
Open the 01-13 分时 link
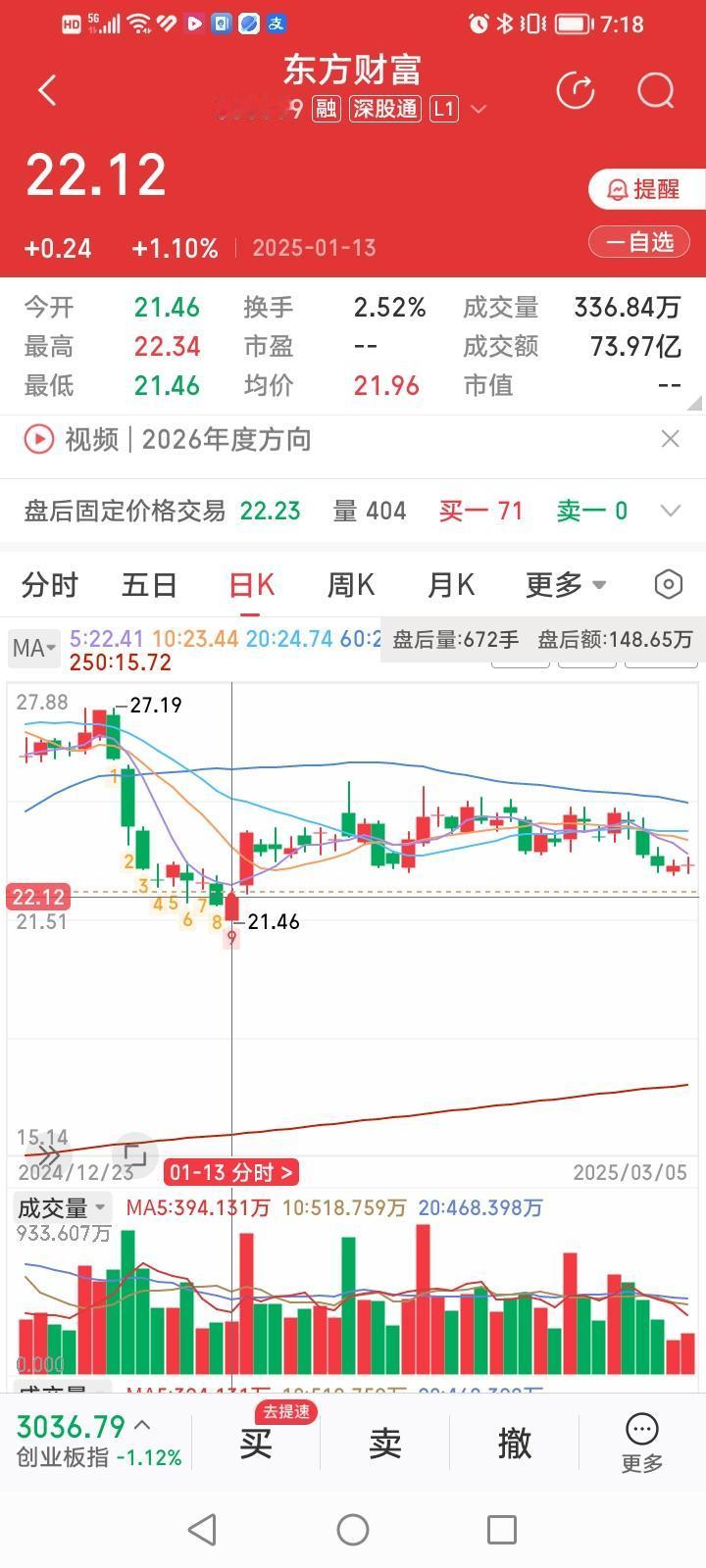pyautogui.click(x=230, y=1172)
